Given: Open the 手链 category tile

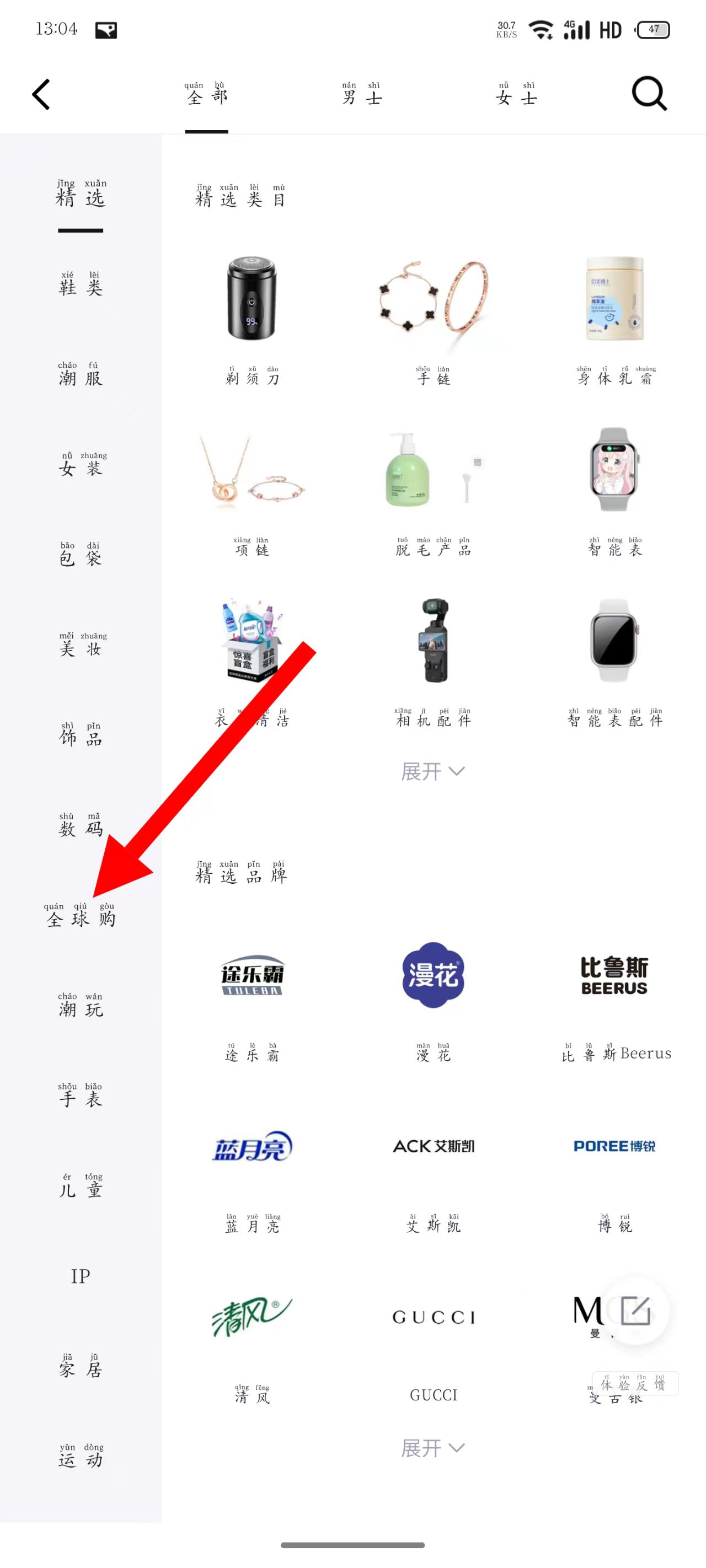Looking at the screenshot, I should click(433, 316).
